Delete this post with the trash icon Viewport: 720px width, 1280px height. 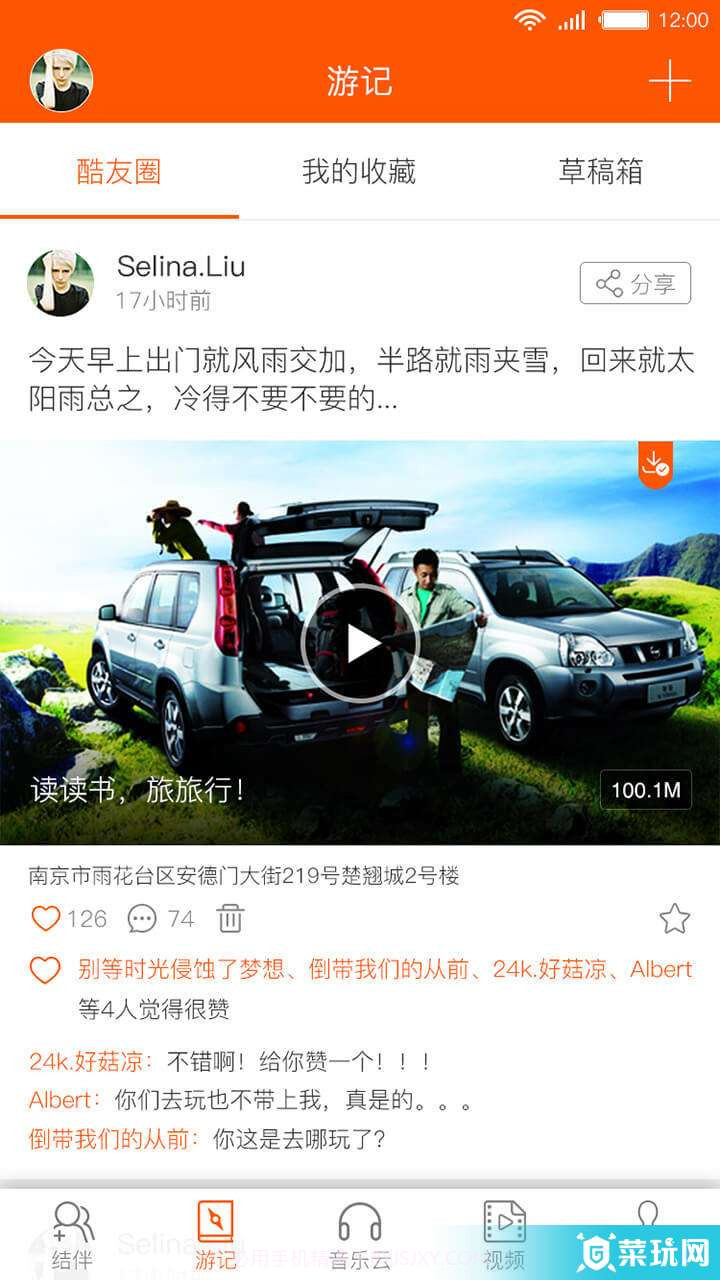(231, 918)
